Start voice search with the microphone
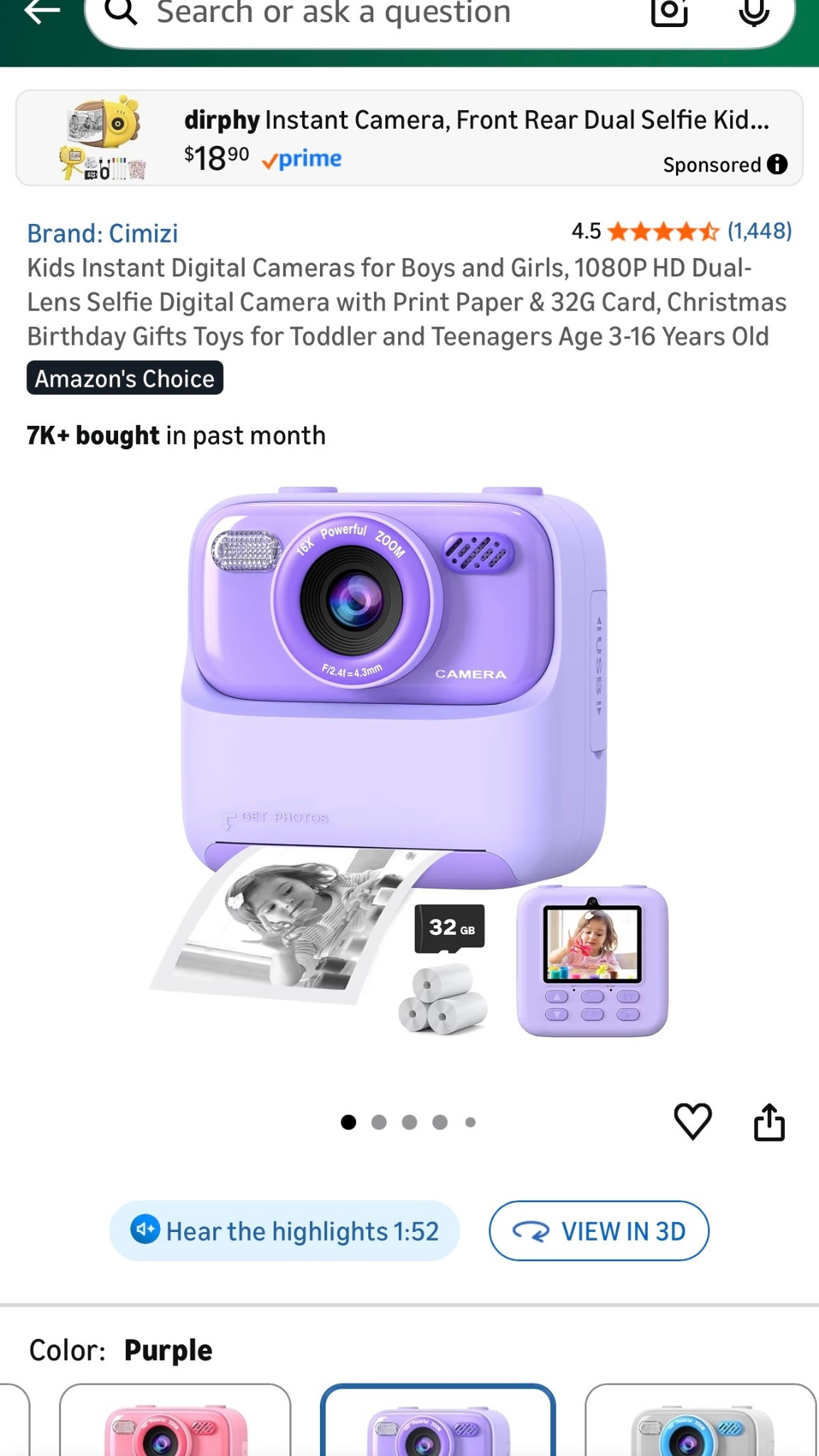819x1456 pixels. click(x=753, y=13)
